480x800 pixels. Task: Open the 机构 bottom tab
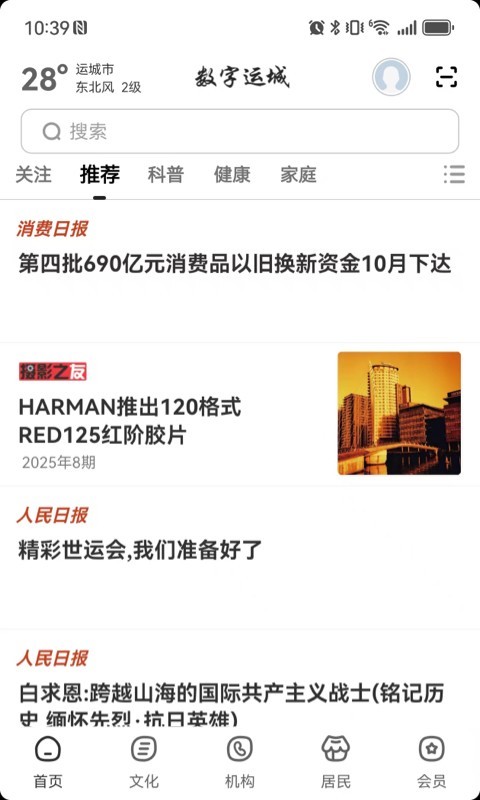pyautogui.click(x=240, y=762)
